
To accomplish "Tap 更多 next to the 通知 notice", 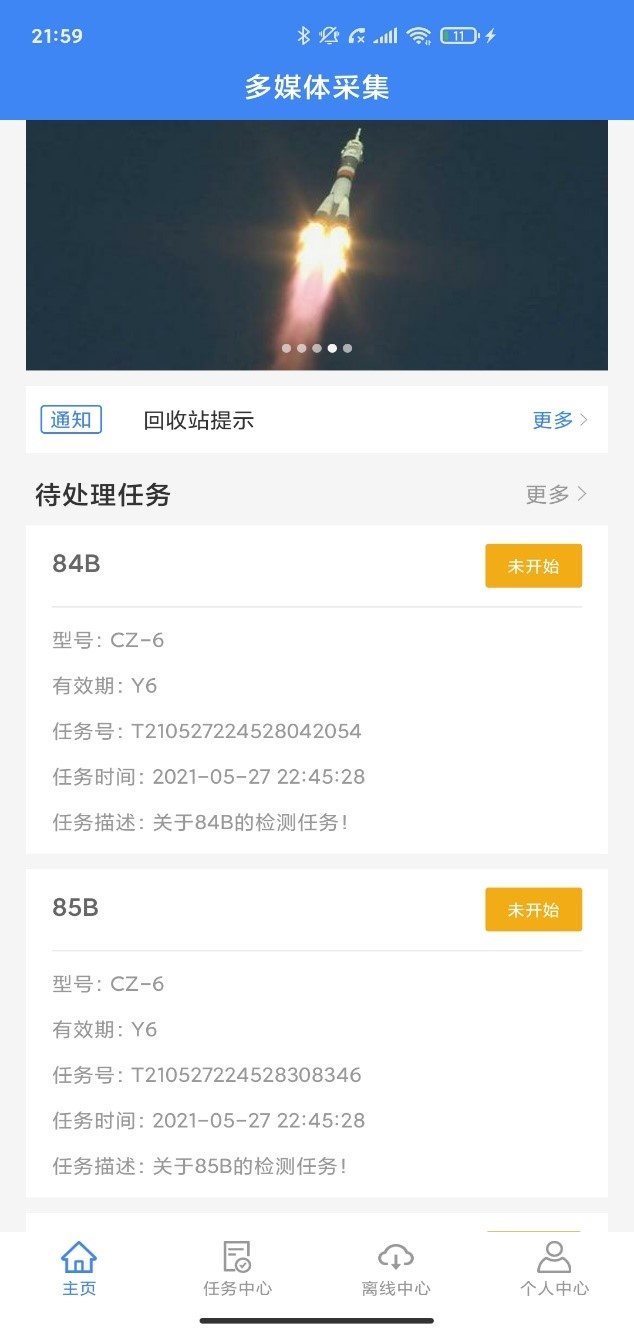I will tap(560, 420).
